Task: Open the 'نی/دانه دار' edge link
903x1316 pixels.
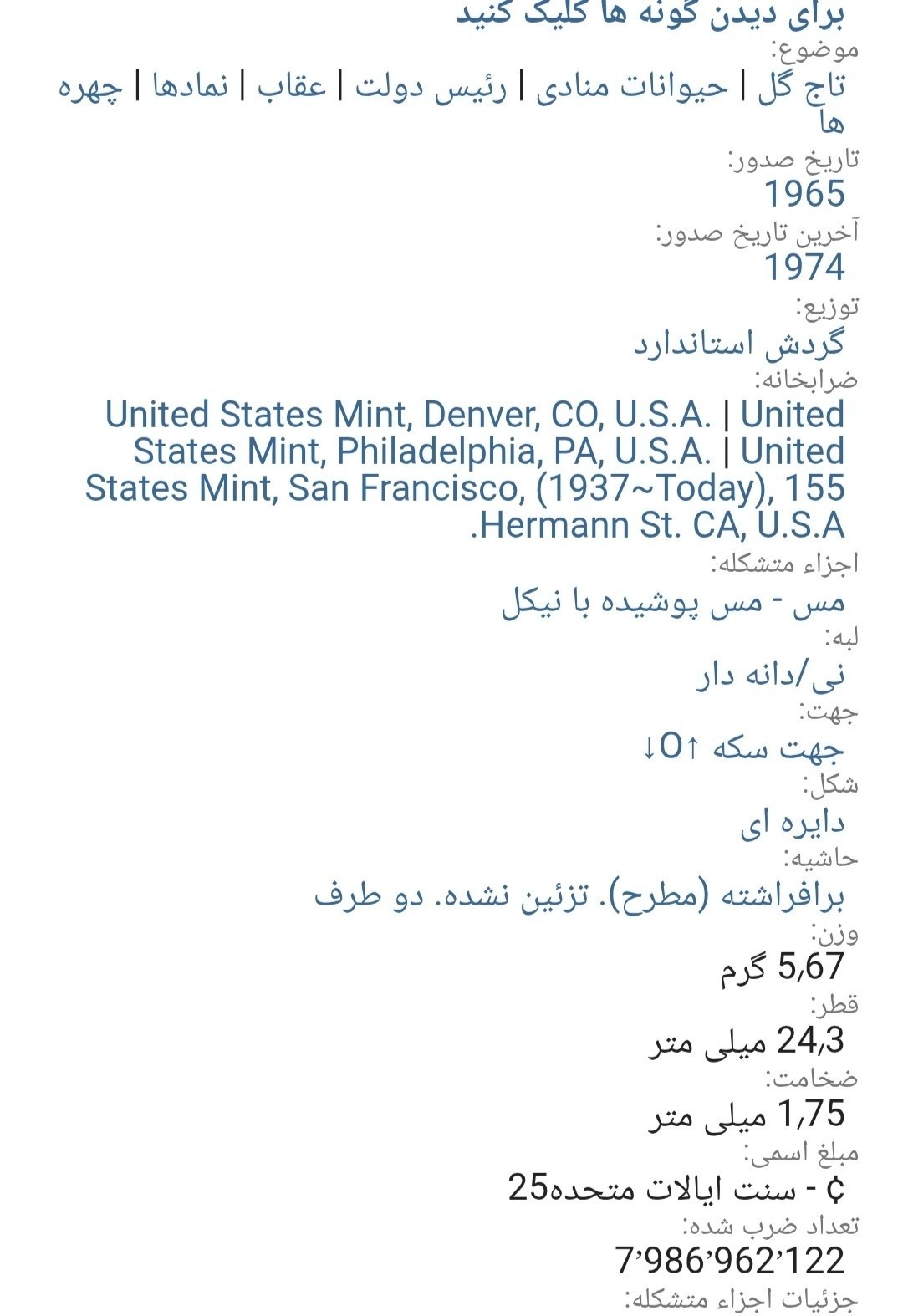Action: 771,675
